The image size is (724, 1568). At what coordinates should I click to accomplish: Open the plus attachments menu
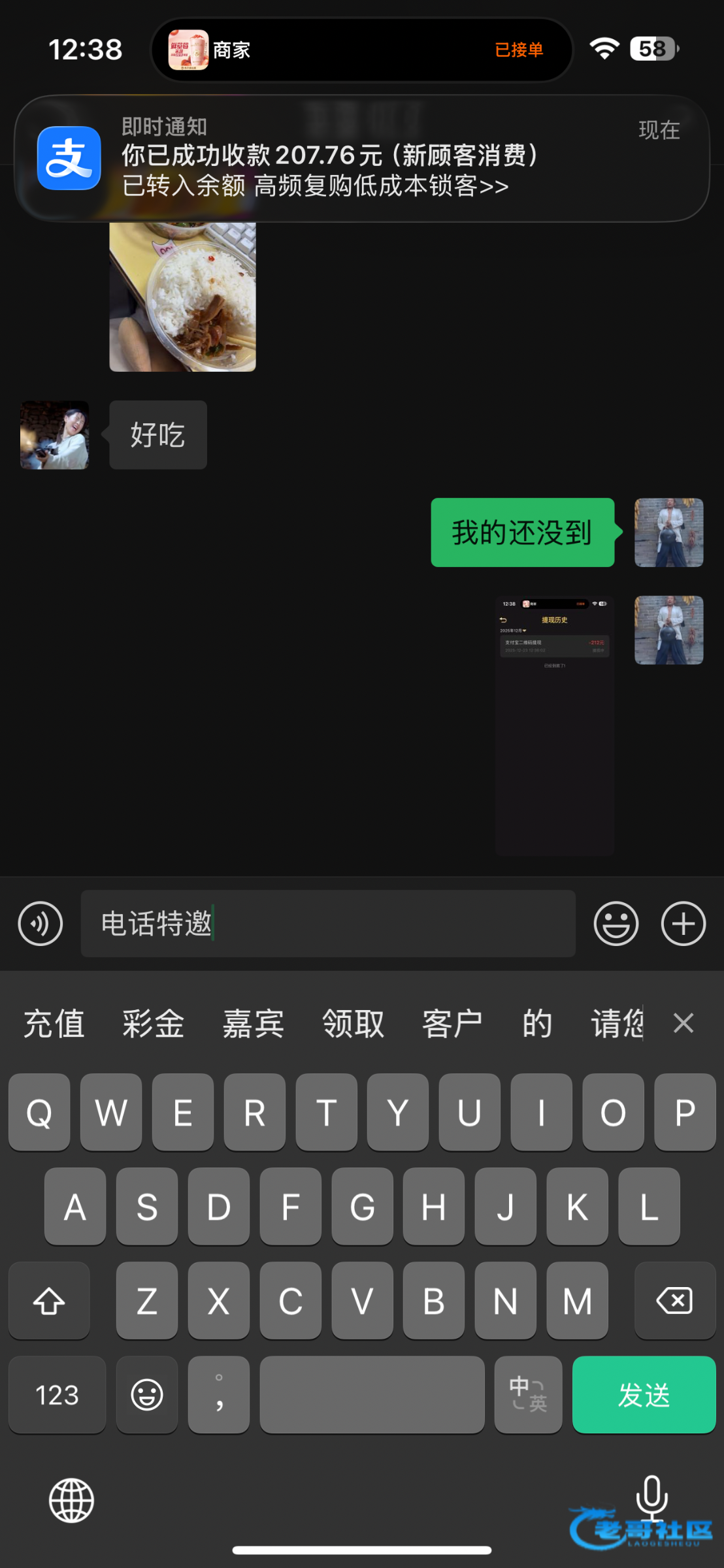pos(683,923)
